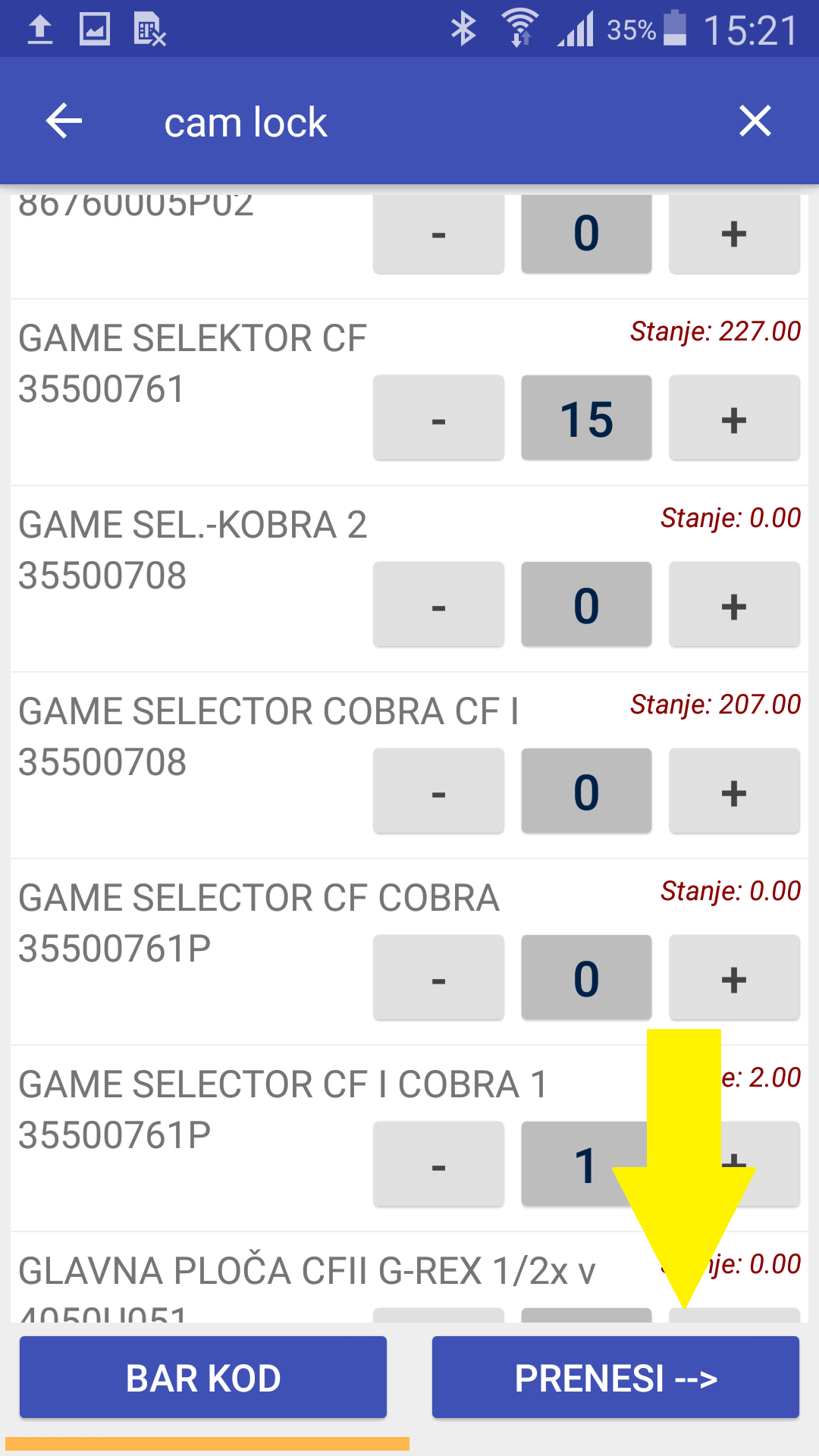Edit quantity for GAME SELECTOR COBRA CF I
Viewport: 819px width, 1456px height.
(586, 791)
